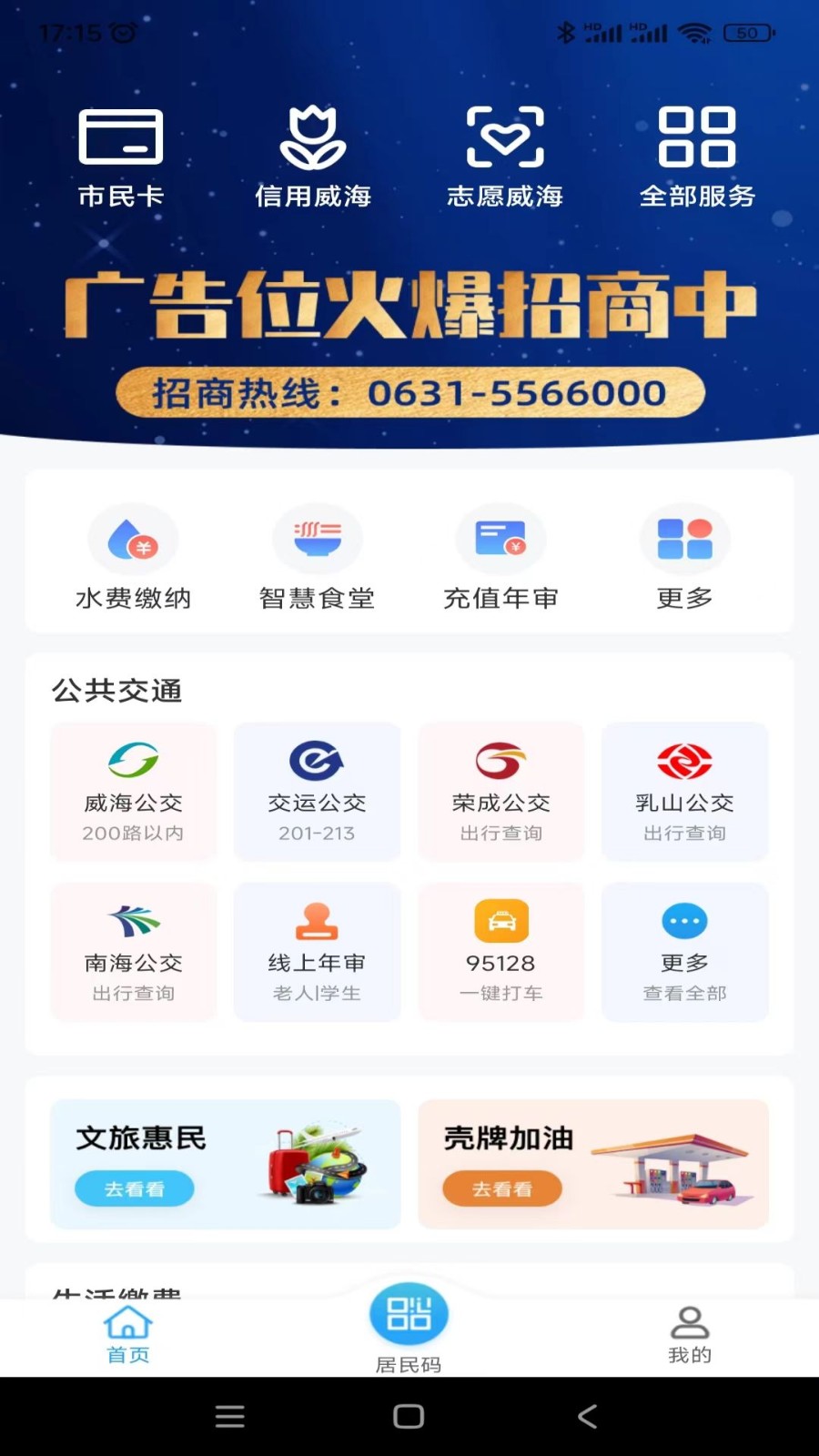Viewport: 819px width, 1456px height.
Task: Open 市民卡 citizen card
Action: click(120, 157)
